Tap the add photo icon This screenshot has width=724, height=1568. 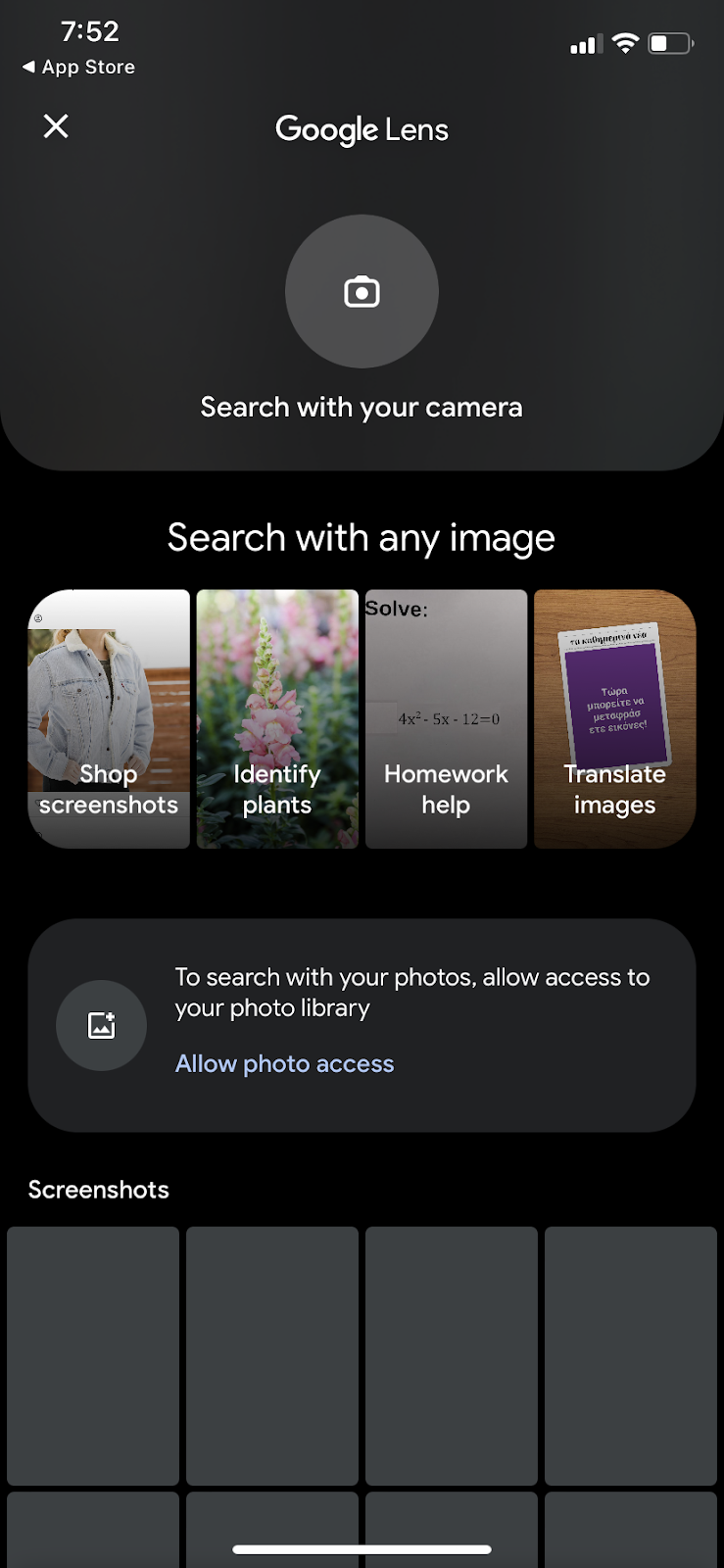102,1025
